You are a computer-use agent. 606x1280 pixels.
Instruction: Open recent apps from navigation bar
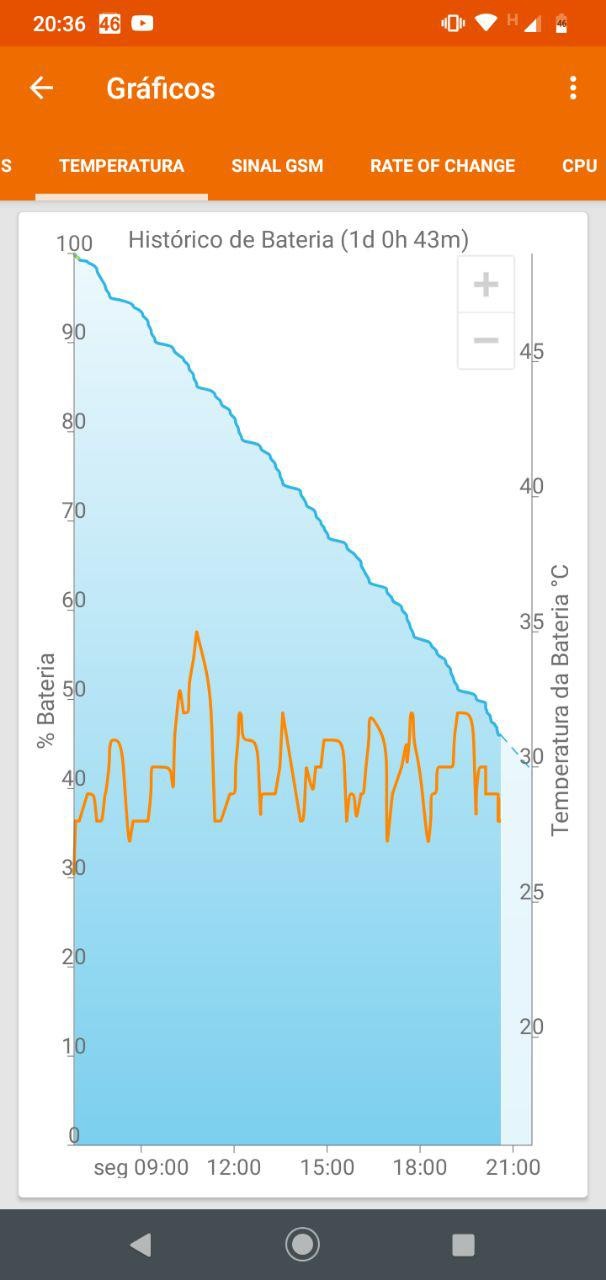[463, 1244]
